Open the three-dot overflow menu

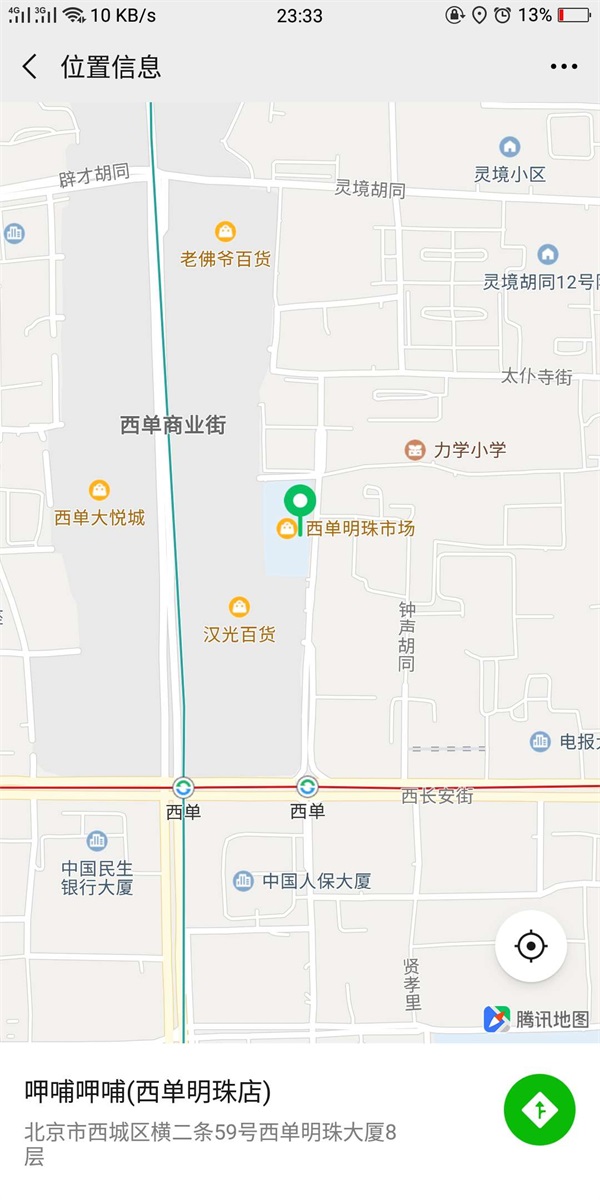[563, 67]
